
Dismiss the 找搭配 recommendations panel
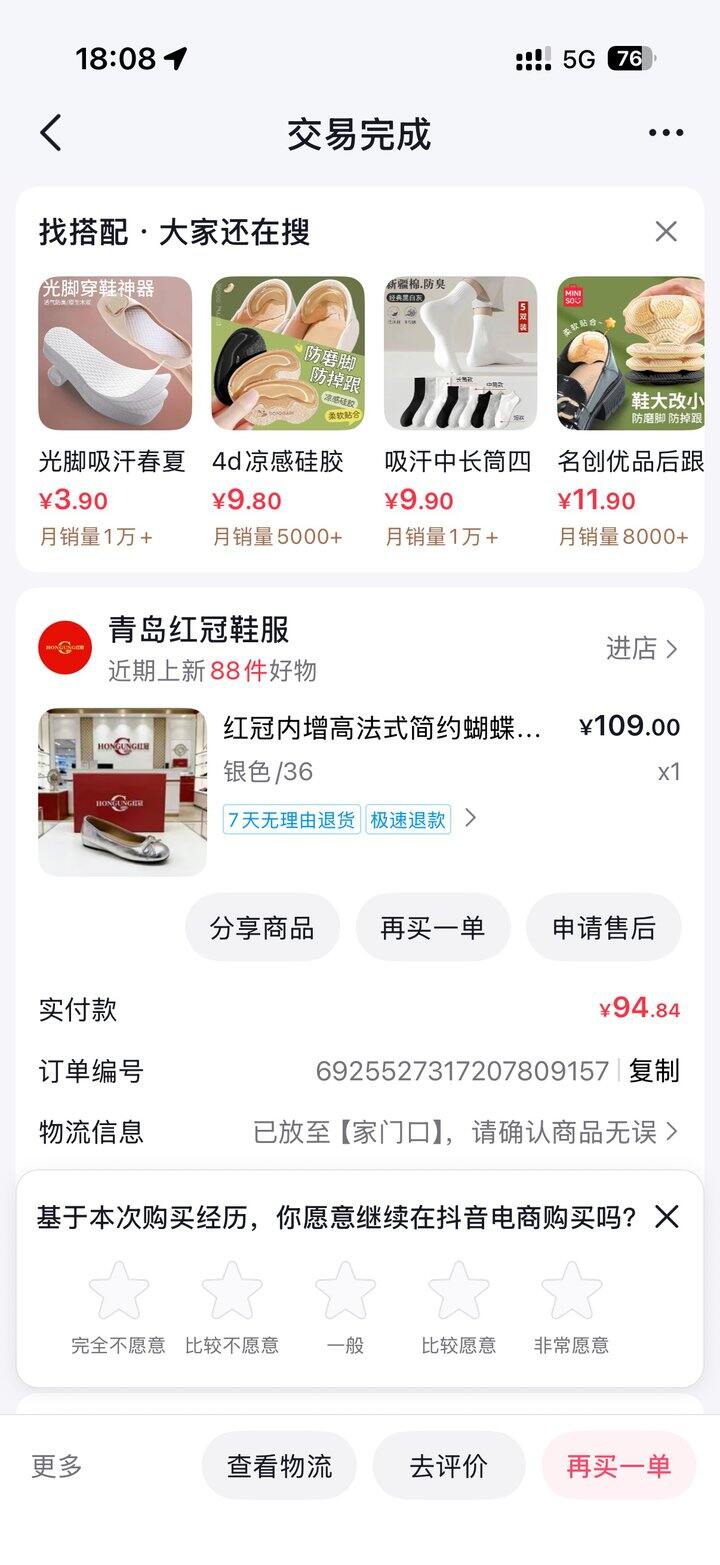point(666,232)
